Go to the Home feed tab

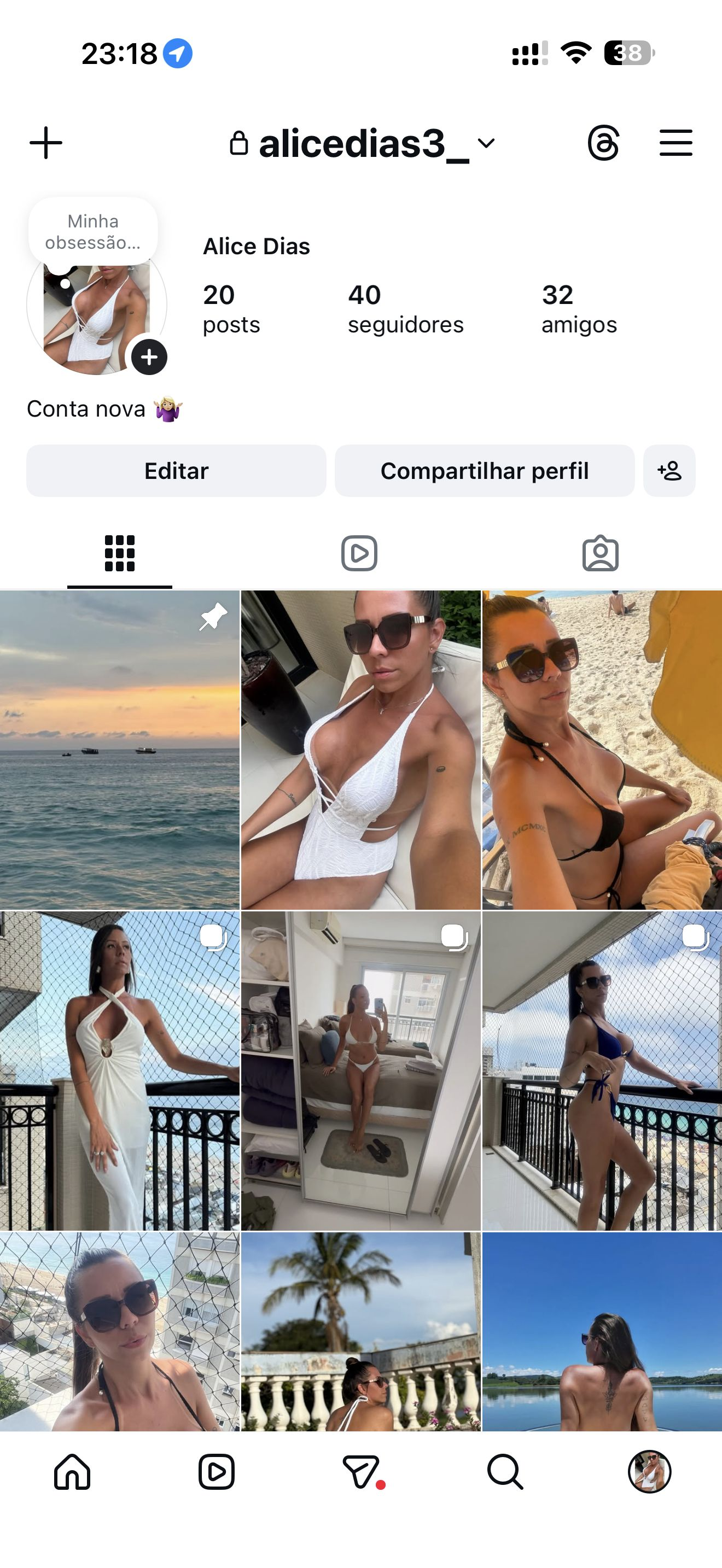(72, 1472)
